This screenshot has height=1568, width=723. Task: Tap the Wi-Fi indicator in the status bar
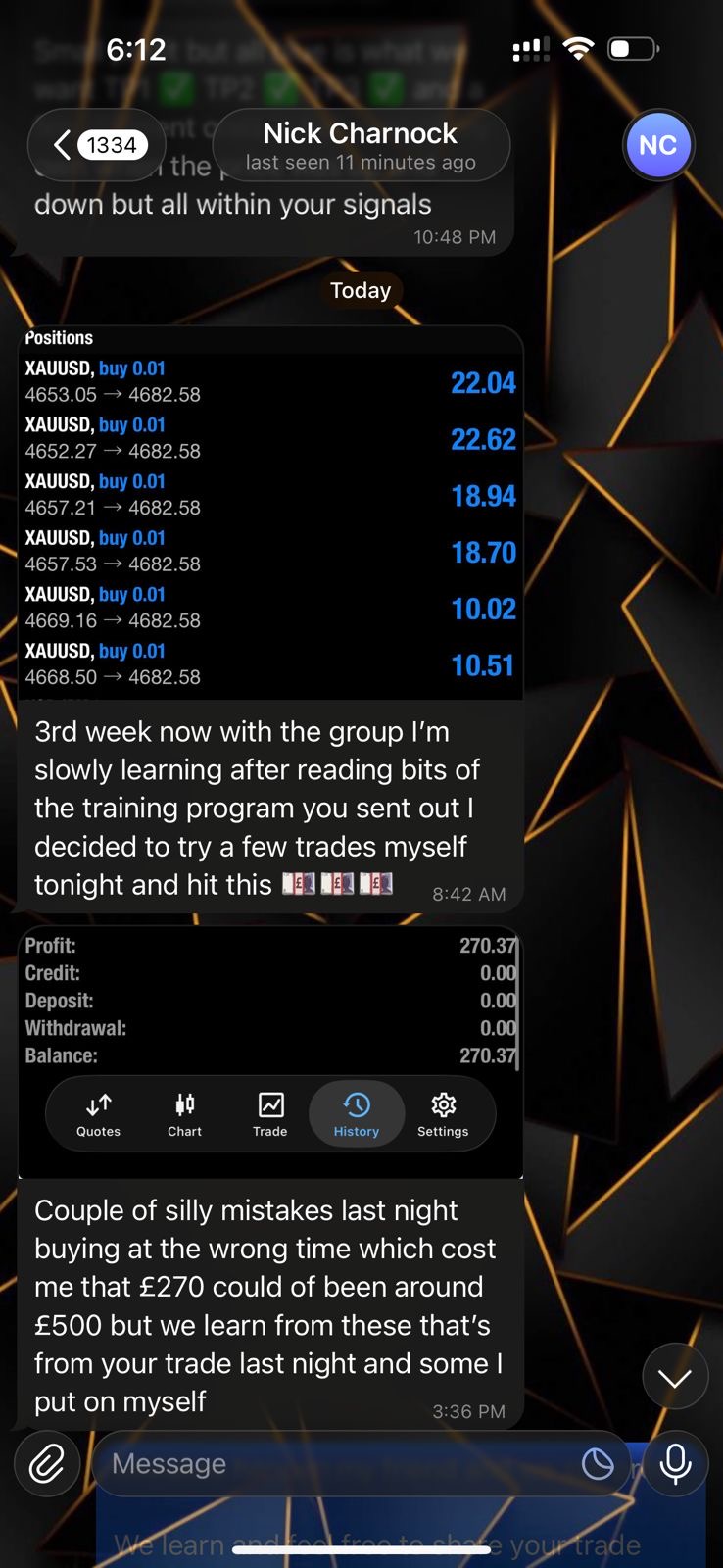[578, 47]
